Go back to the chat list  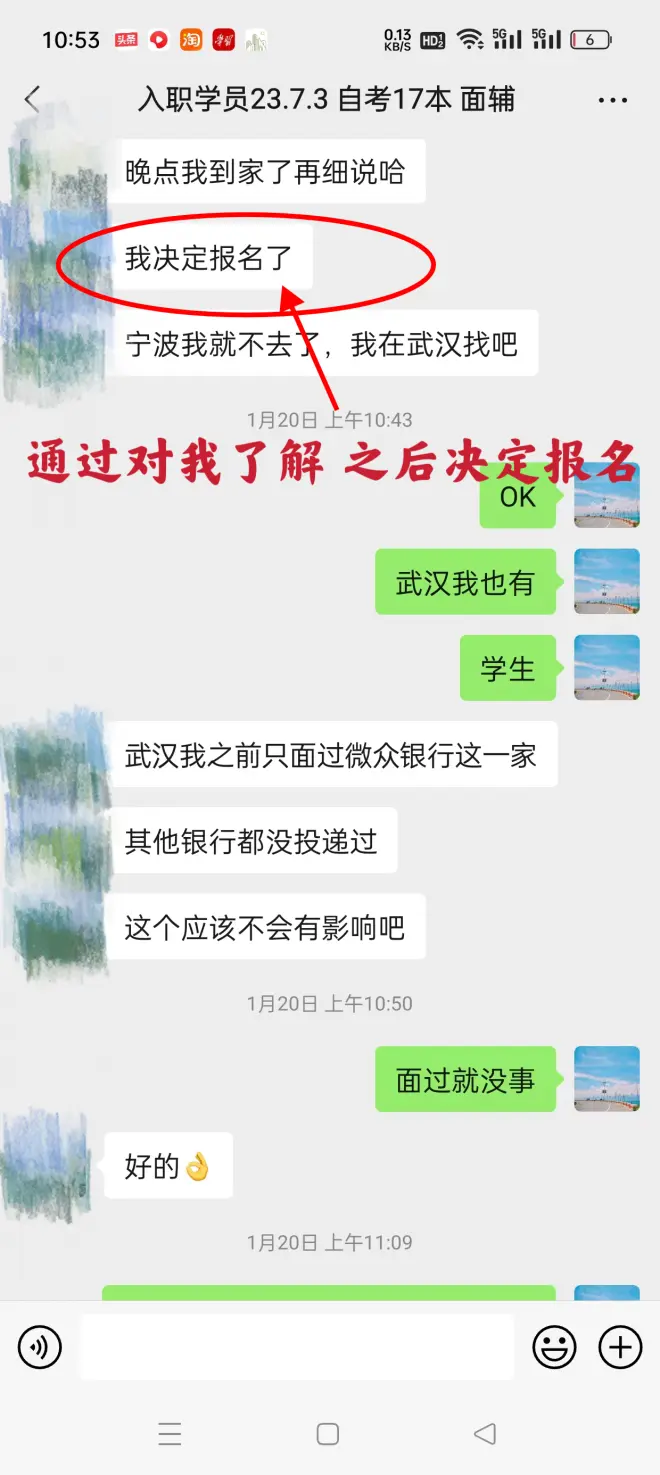tap(33, 99)
